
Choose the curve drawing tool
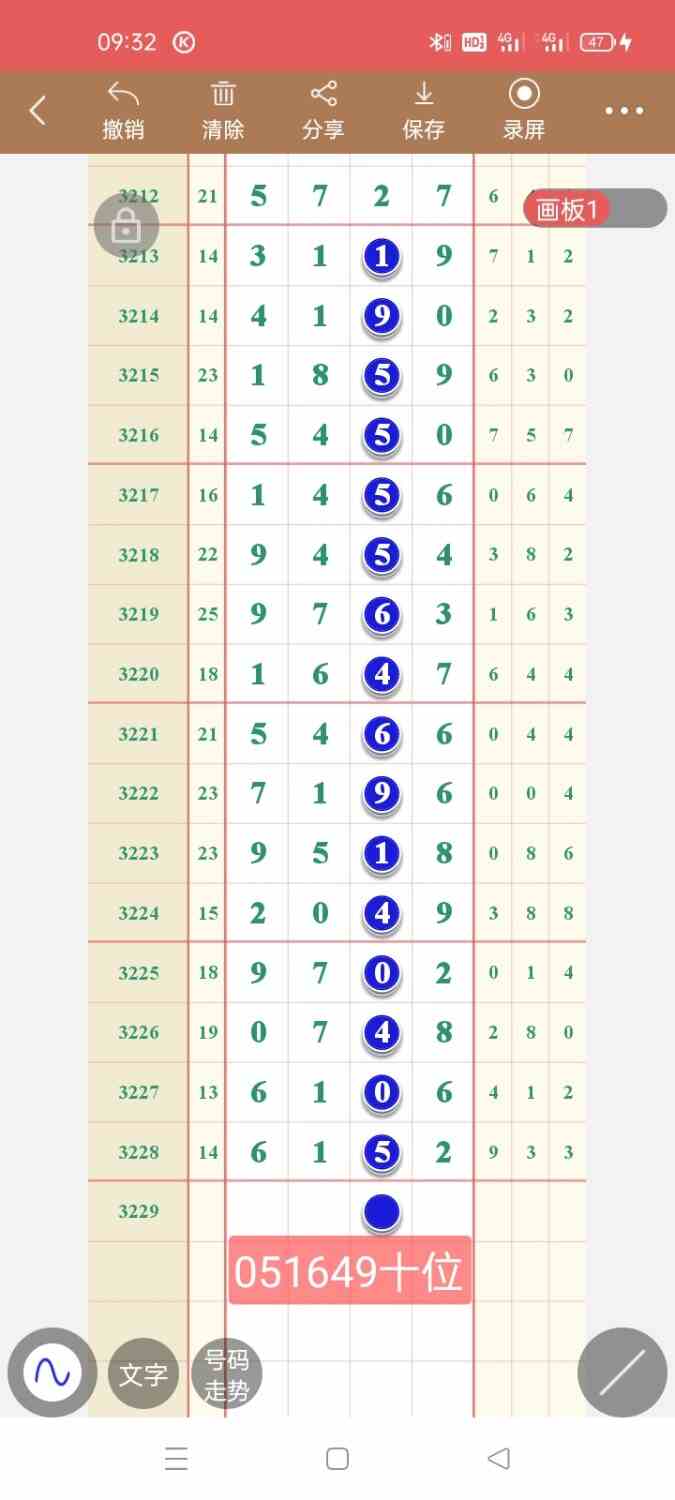[x=52, y=1372]
